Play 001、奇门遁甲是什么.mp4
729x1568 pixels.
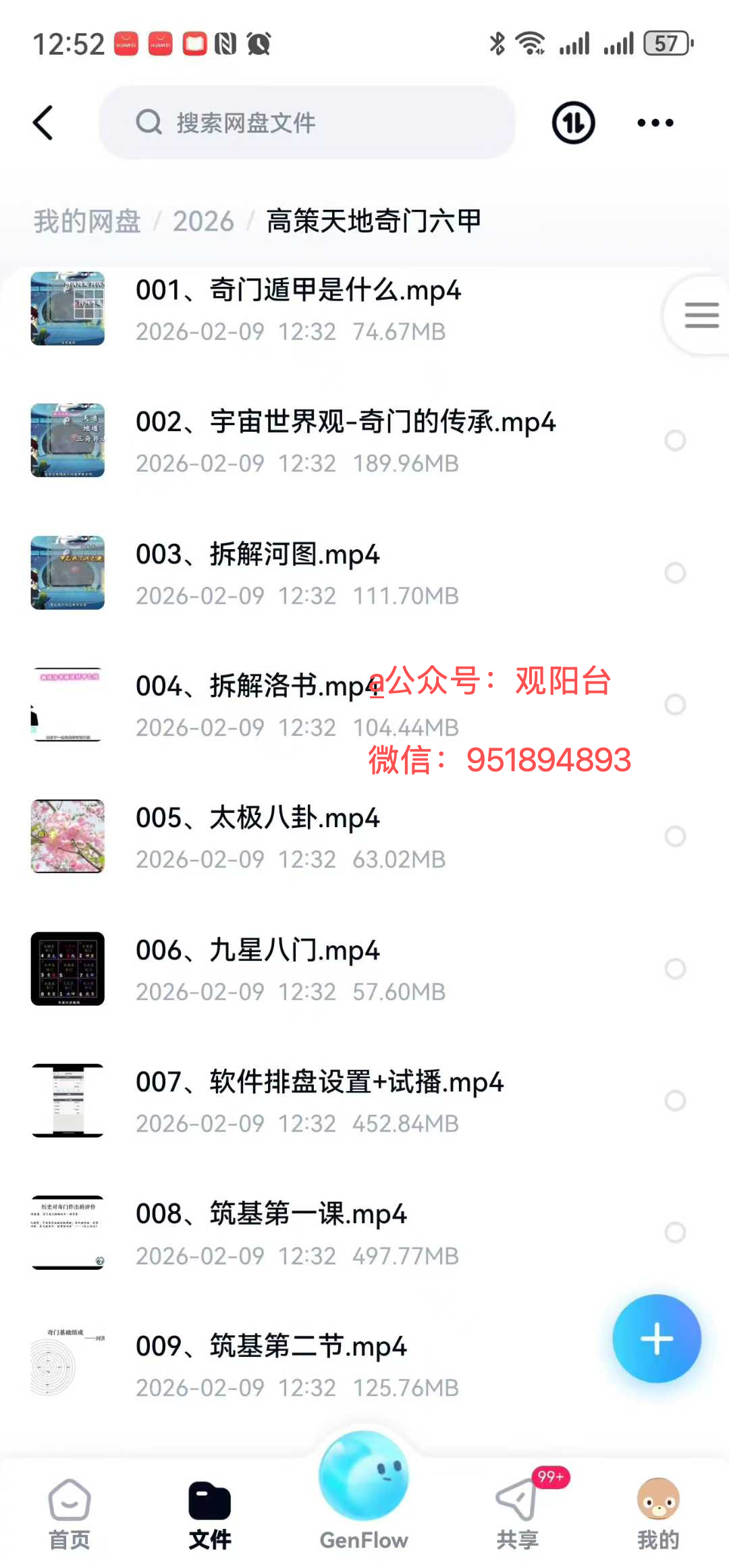pos(364,309)
